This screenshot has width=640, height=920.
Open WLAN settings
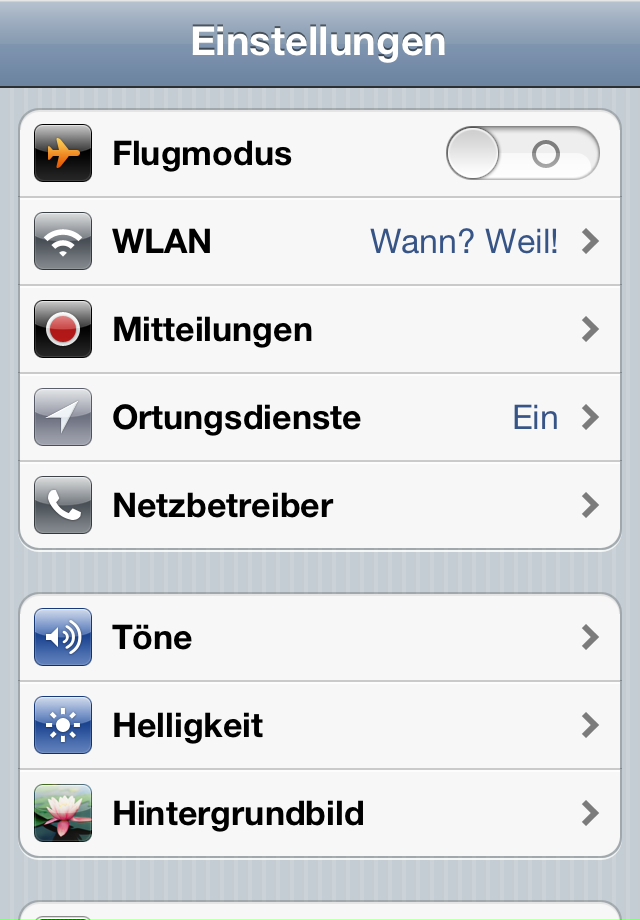tap(320, 242)
